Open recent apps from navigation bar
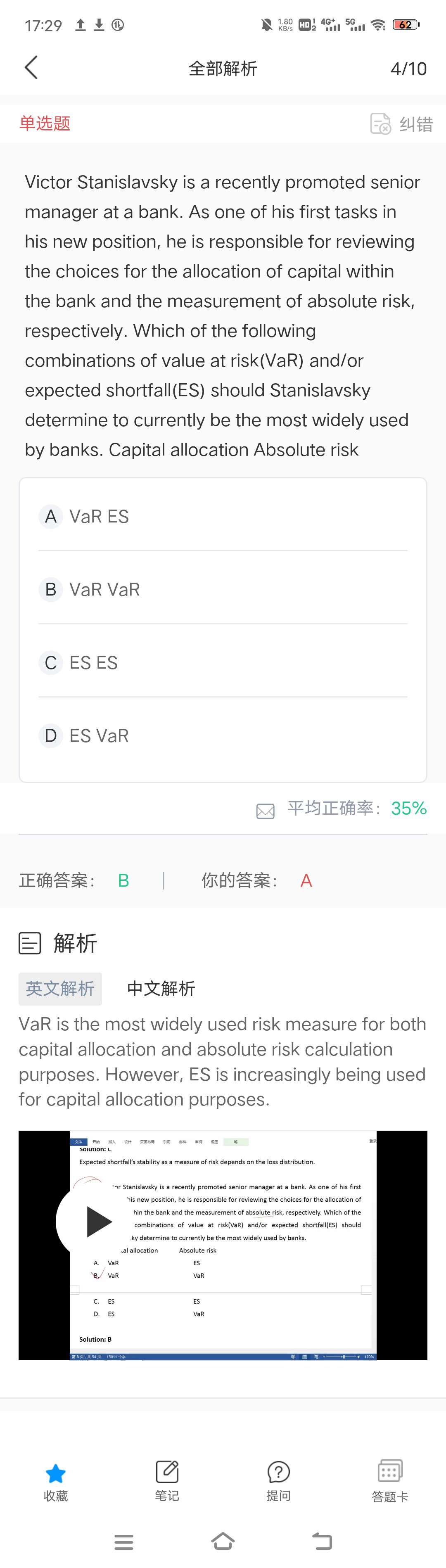 click(123, 1541)
